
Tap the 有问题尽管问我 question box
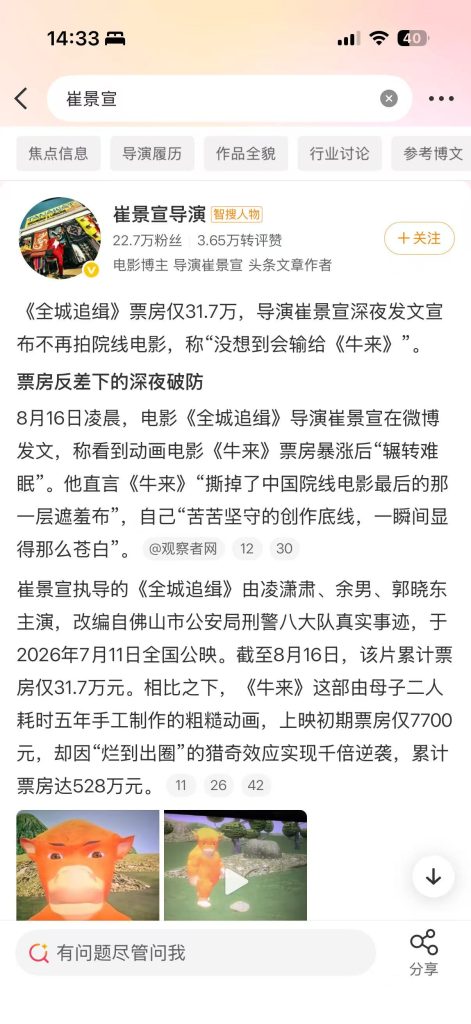tap(195, 953)
